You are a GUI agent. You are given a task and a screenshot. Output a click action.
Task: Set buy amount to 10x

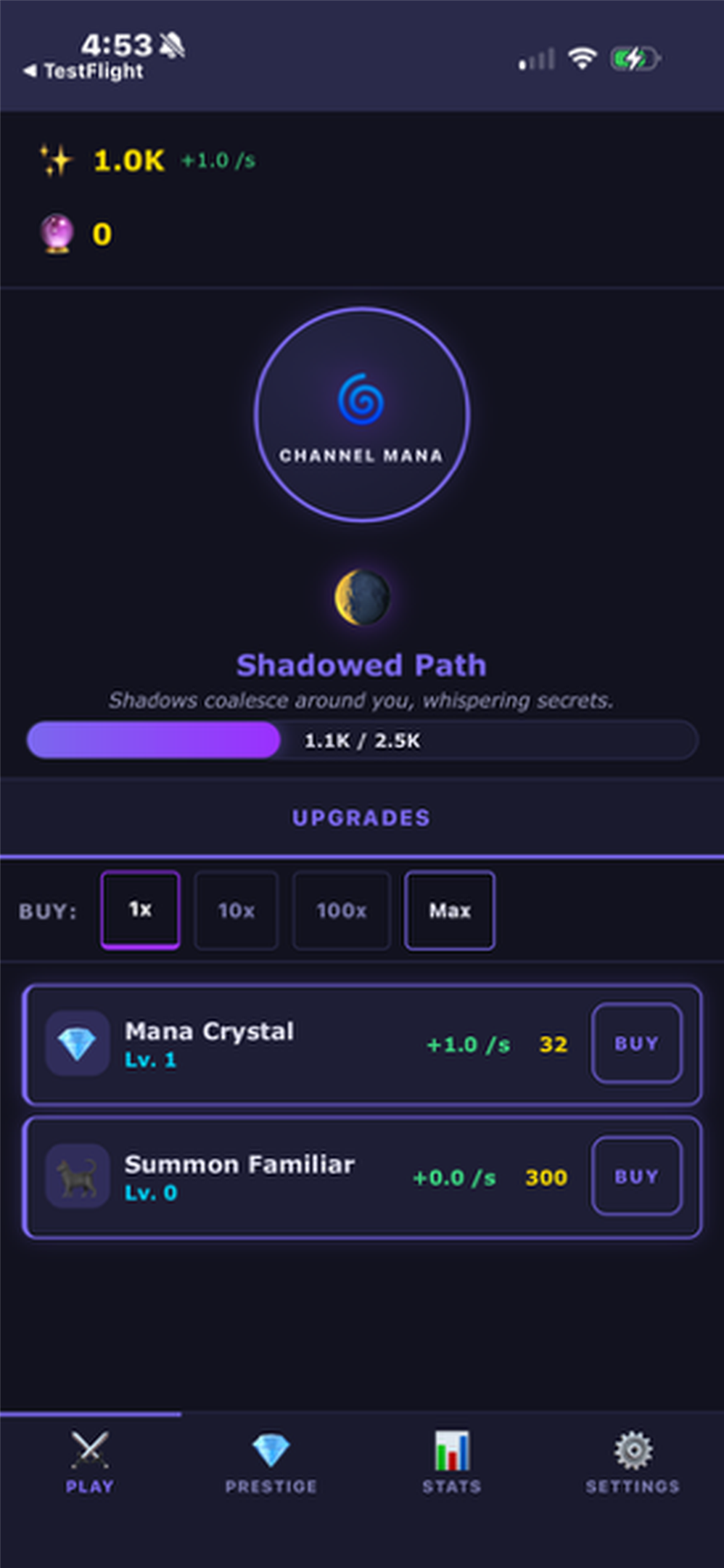coord(236,910)
